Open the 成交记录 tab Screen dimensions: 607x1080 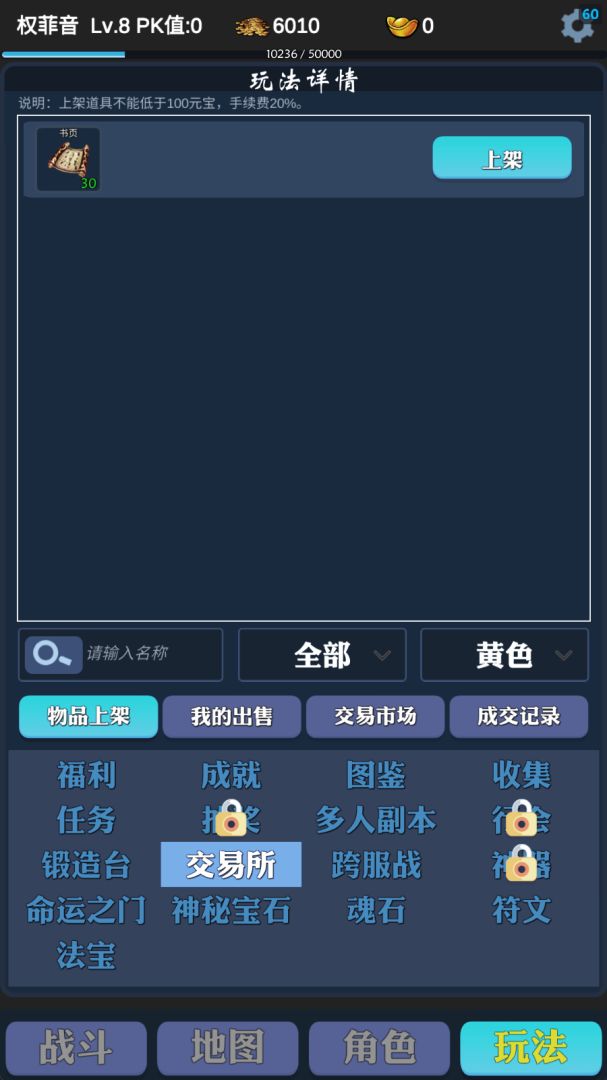pyautogui.click(x=518, y=716)
